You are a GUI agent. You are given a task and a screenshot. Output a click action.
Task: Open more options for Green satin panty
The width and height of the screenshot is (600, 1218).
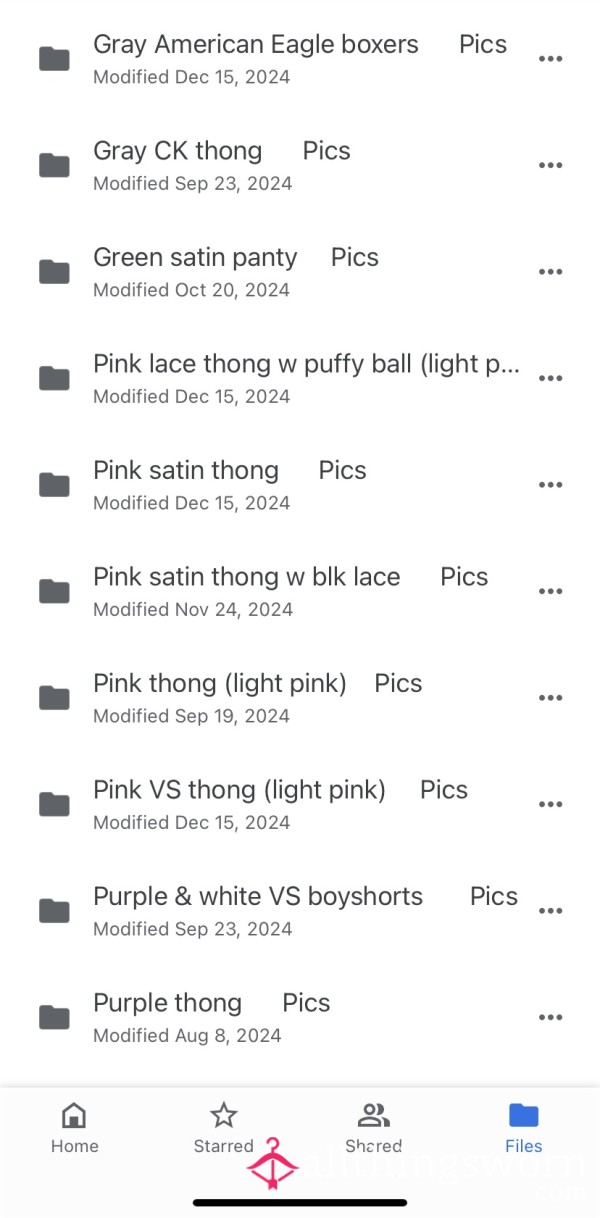point(550,271)
